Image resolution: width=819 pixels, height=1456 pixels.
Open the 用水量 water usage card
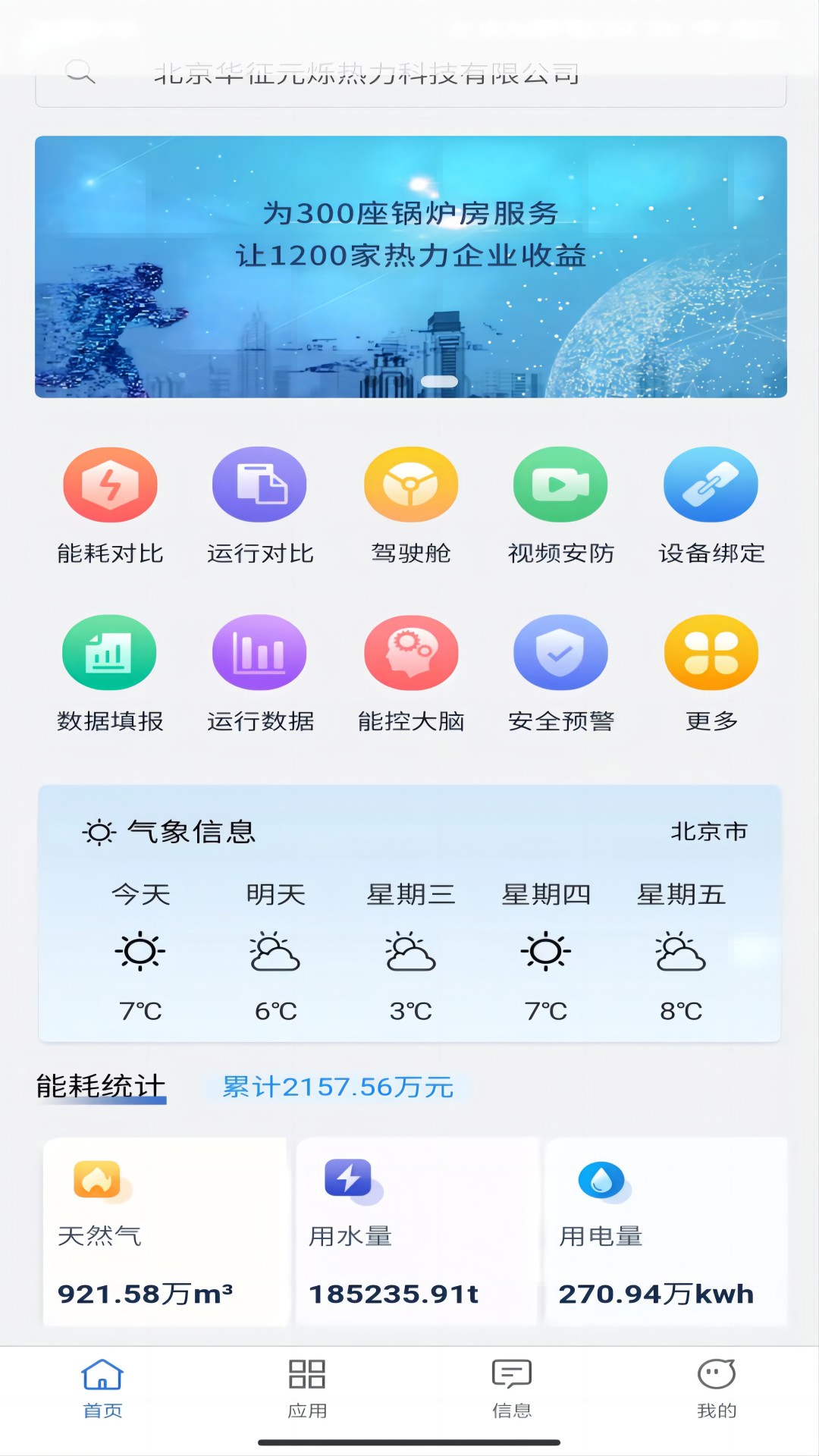coord(416,1231)
